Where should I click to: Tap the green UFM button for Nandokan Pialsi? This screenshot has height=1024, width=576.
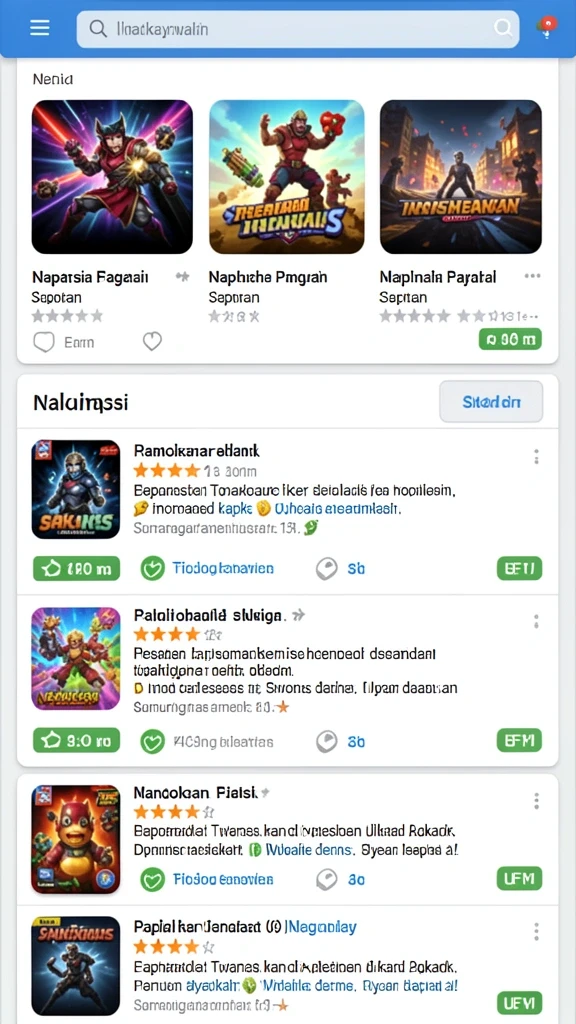519,879
